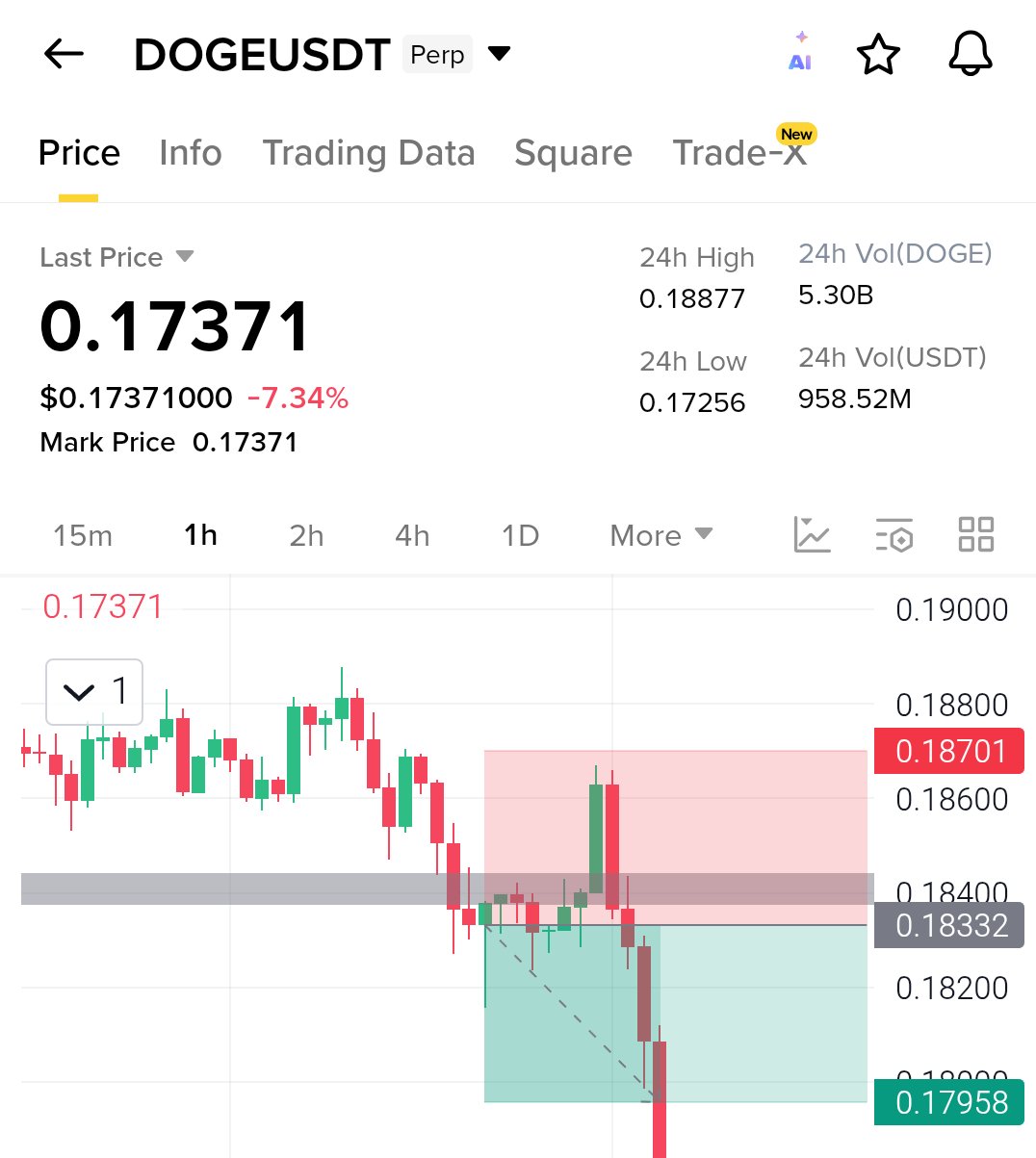Select the 15m chart interval

[x=83, y=535]
